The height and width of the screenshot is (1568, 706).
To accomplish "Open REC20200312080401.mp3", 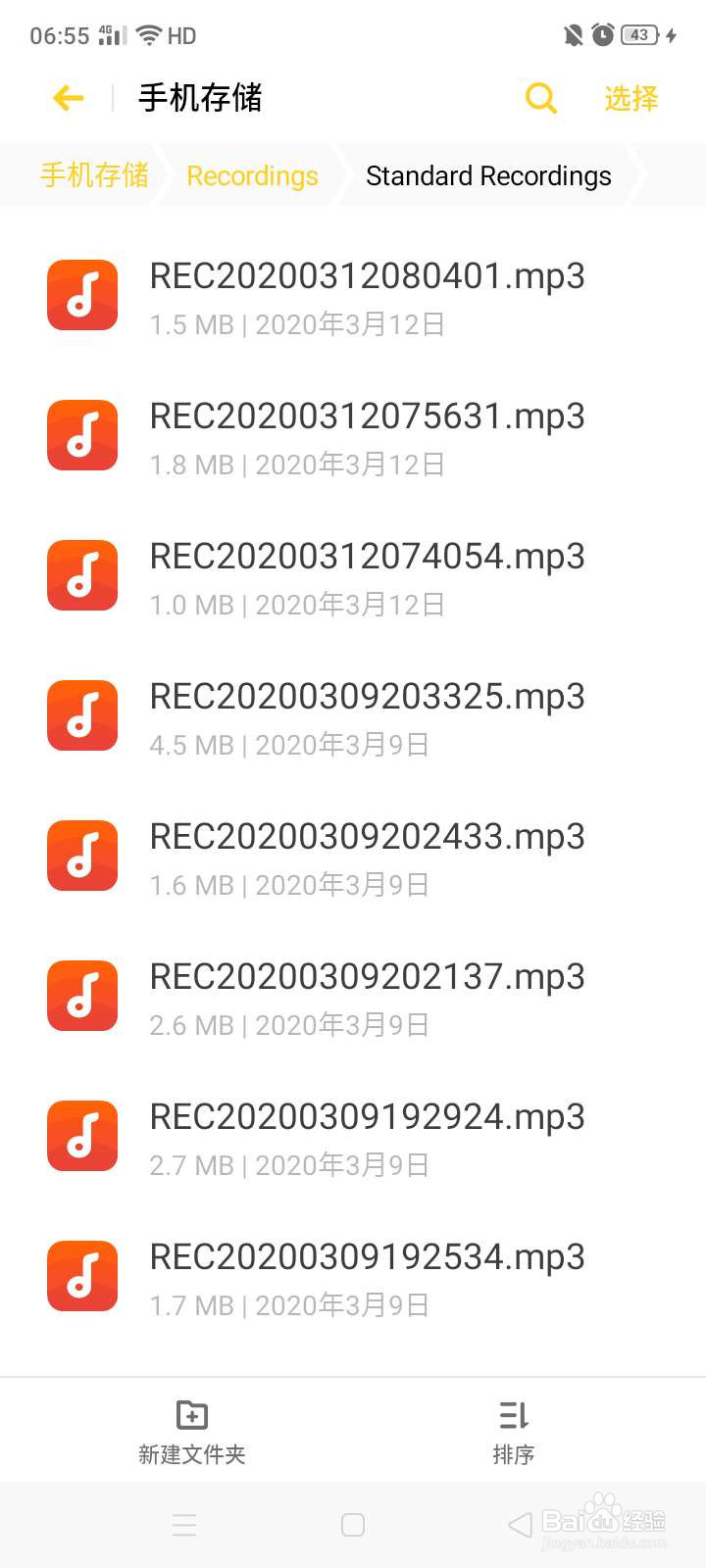I will click(x=353, y=296).
